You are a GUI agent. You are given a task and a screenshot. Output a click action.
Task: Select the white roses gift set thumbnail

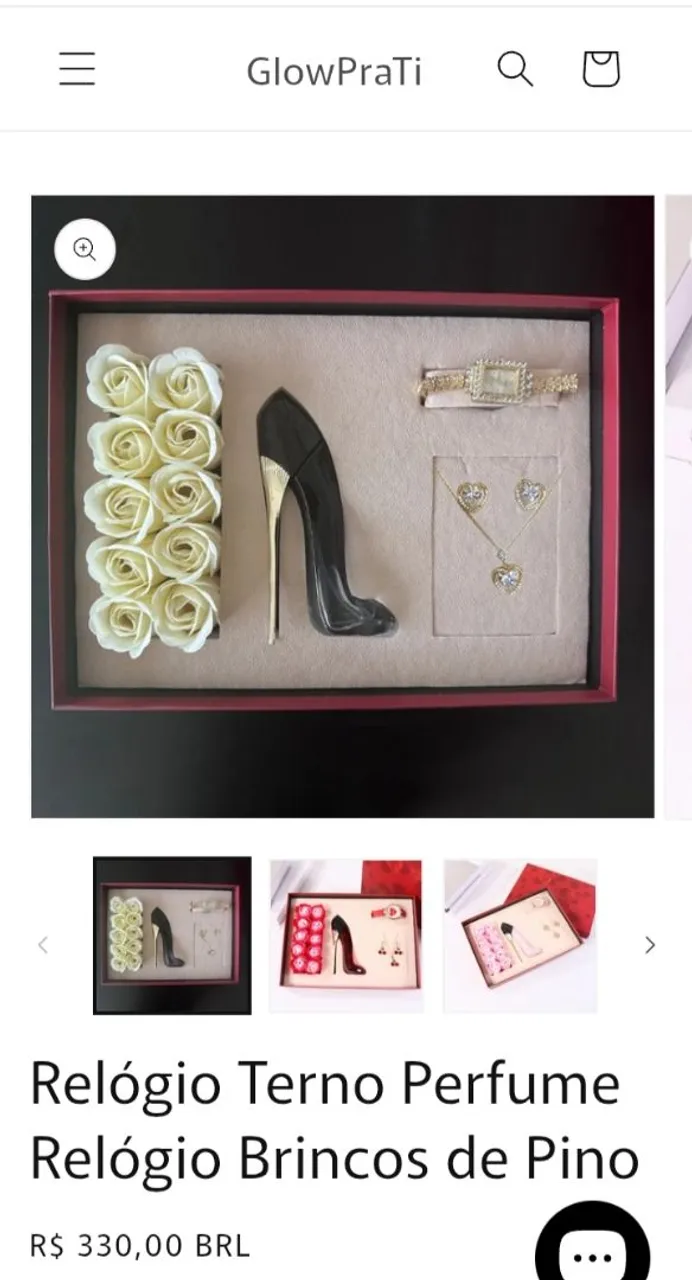(x=172, y=935)
